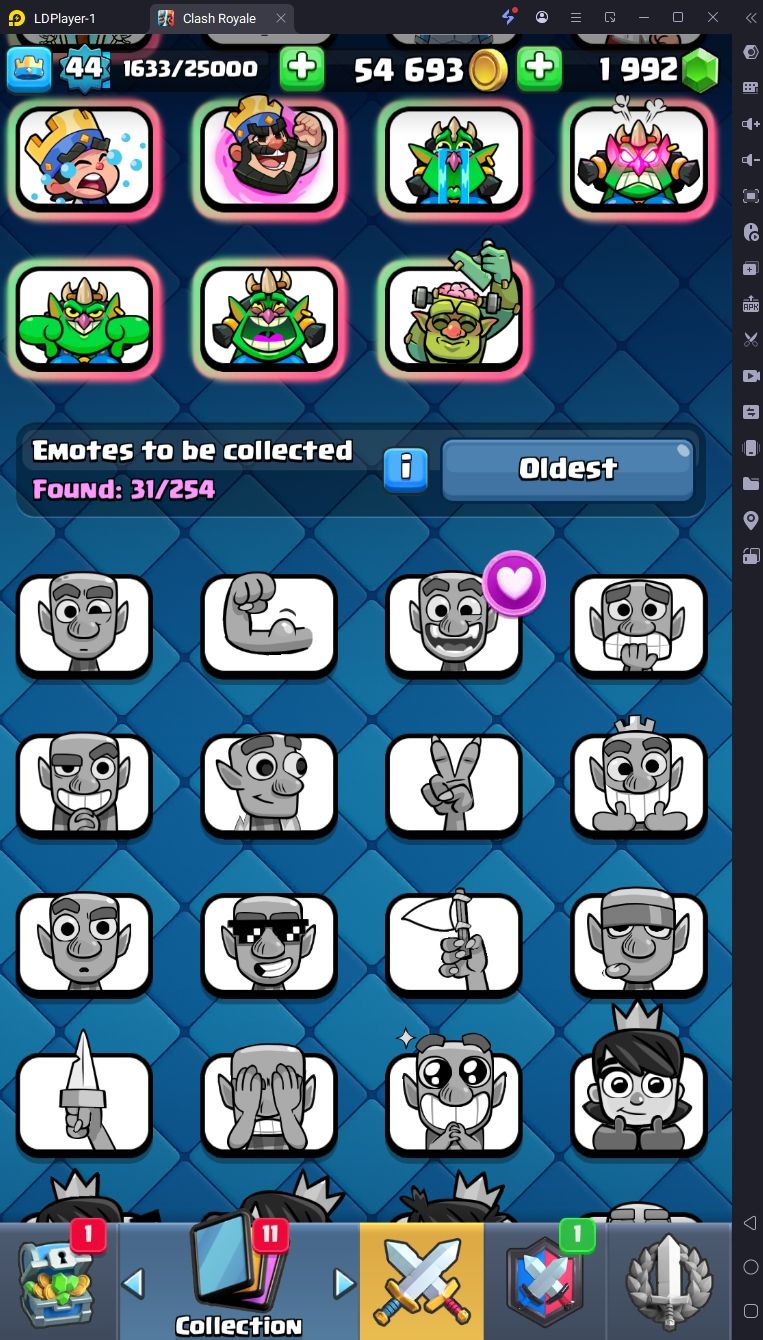Open the goblin with pixel sunglasses emote
Viewport: 763px width, 1340px height.
[x=269, y=945]
